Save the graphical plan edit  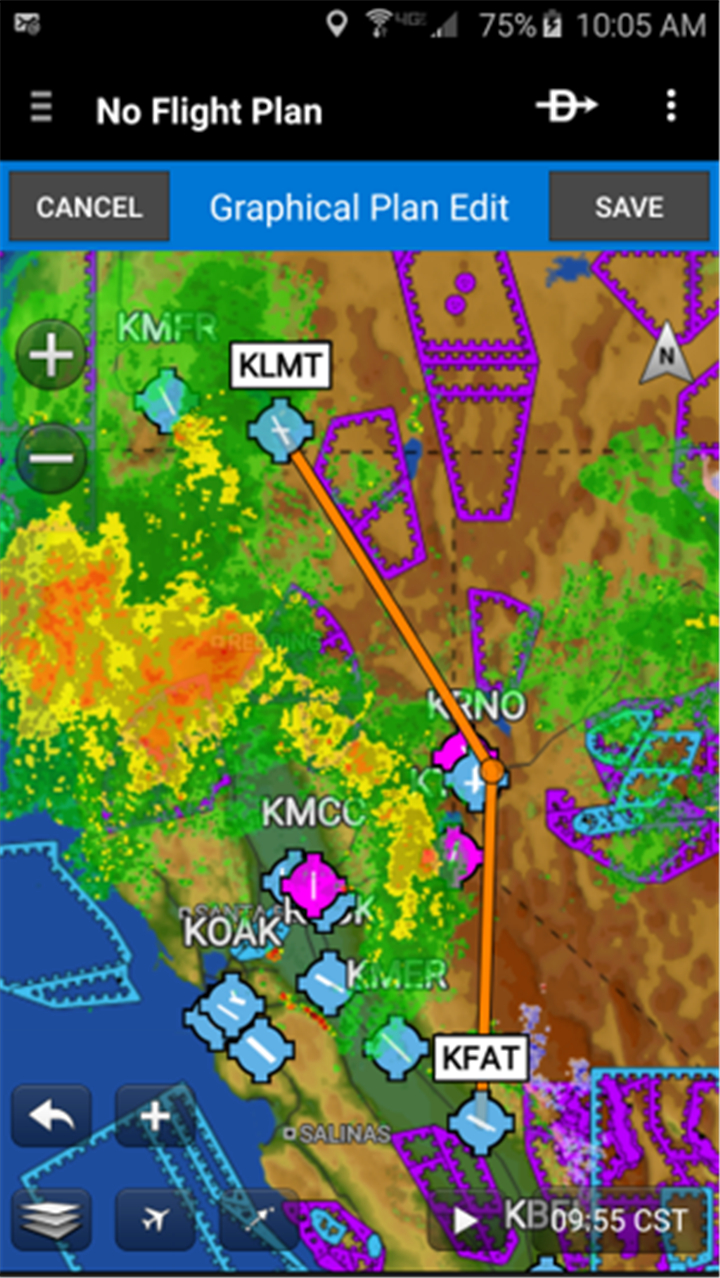pos(629,207)
